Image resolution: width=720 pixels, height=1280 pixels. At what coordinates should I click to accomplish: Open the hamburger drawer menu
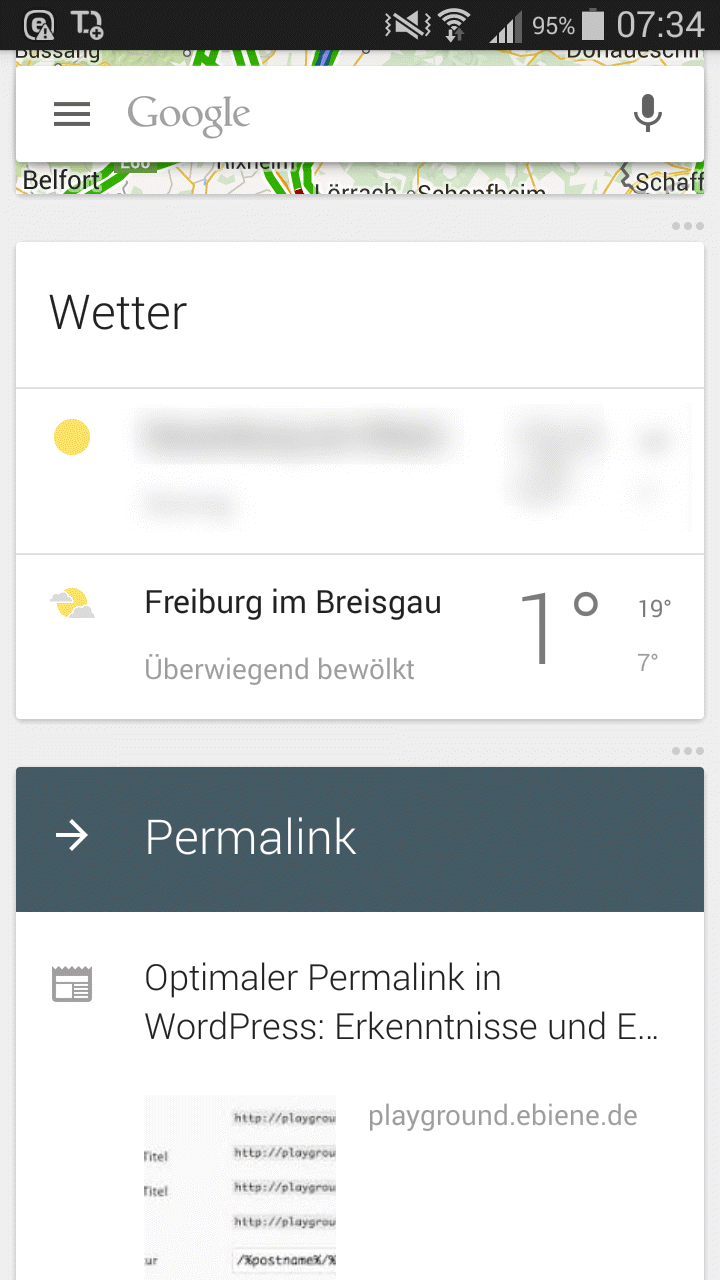(72, 114)
